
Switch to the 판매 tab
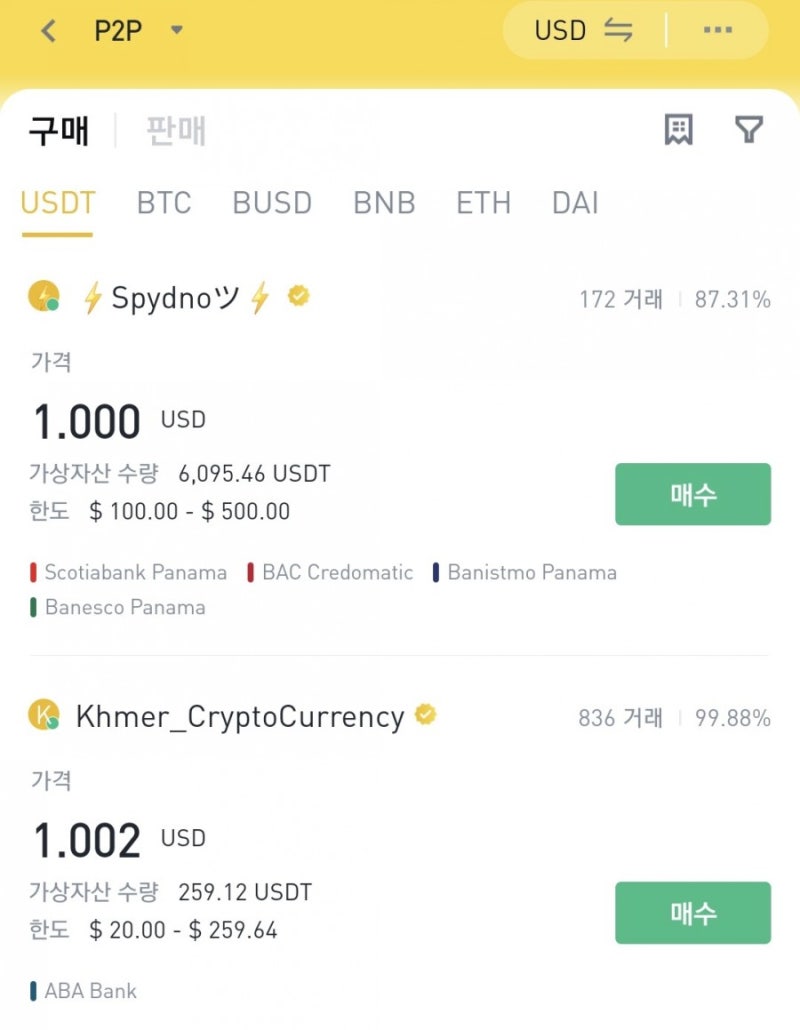tap(175, 131)
